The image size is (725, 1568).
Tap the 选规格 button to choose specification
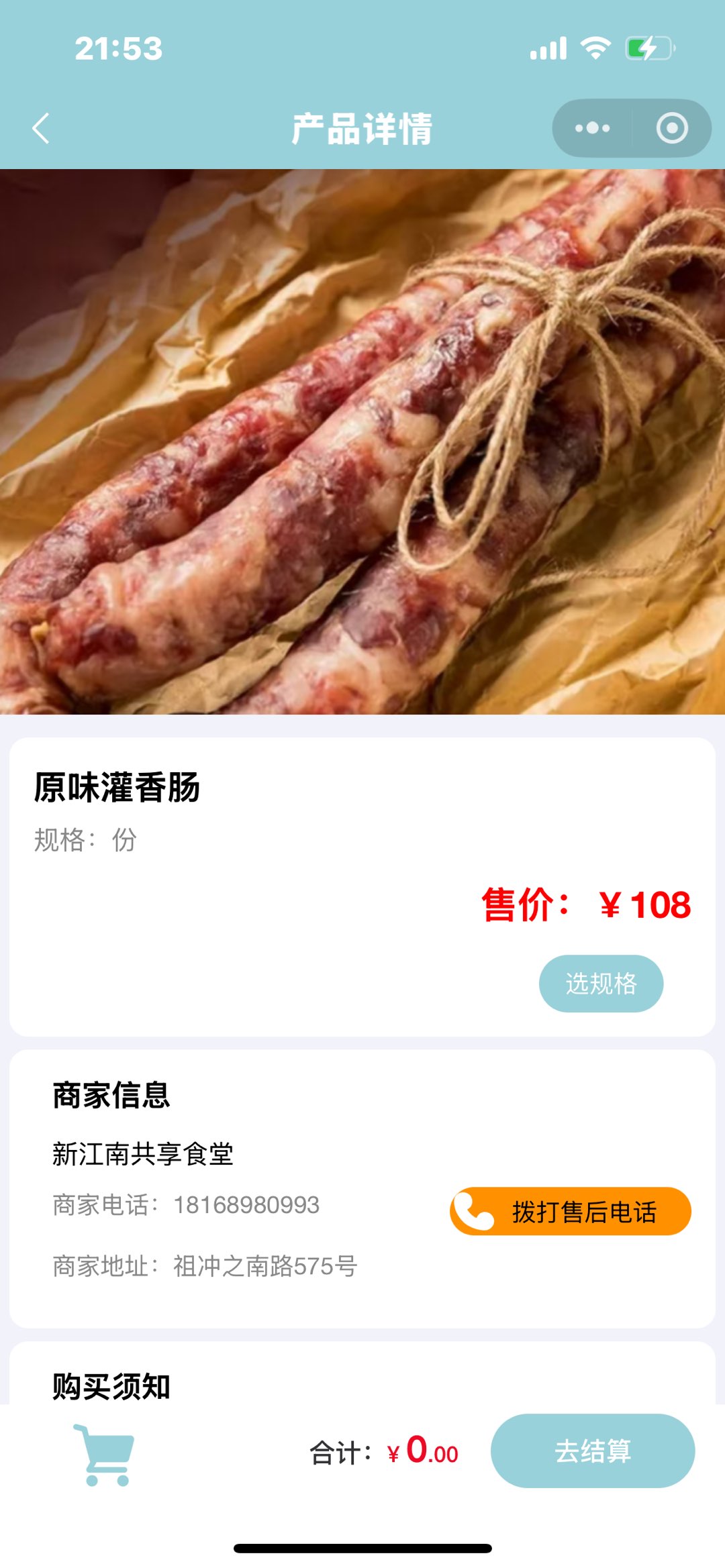coord(601,983)
